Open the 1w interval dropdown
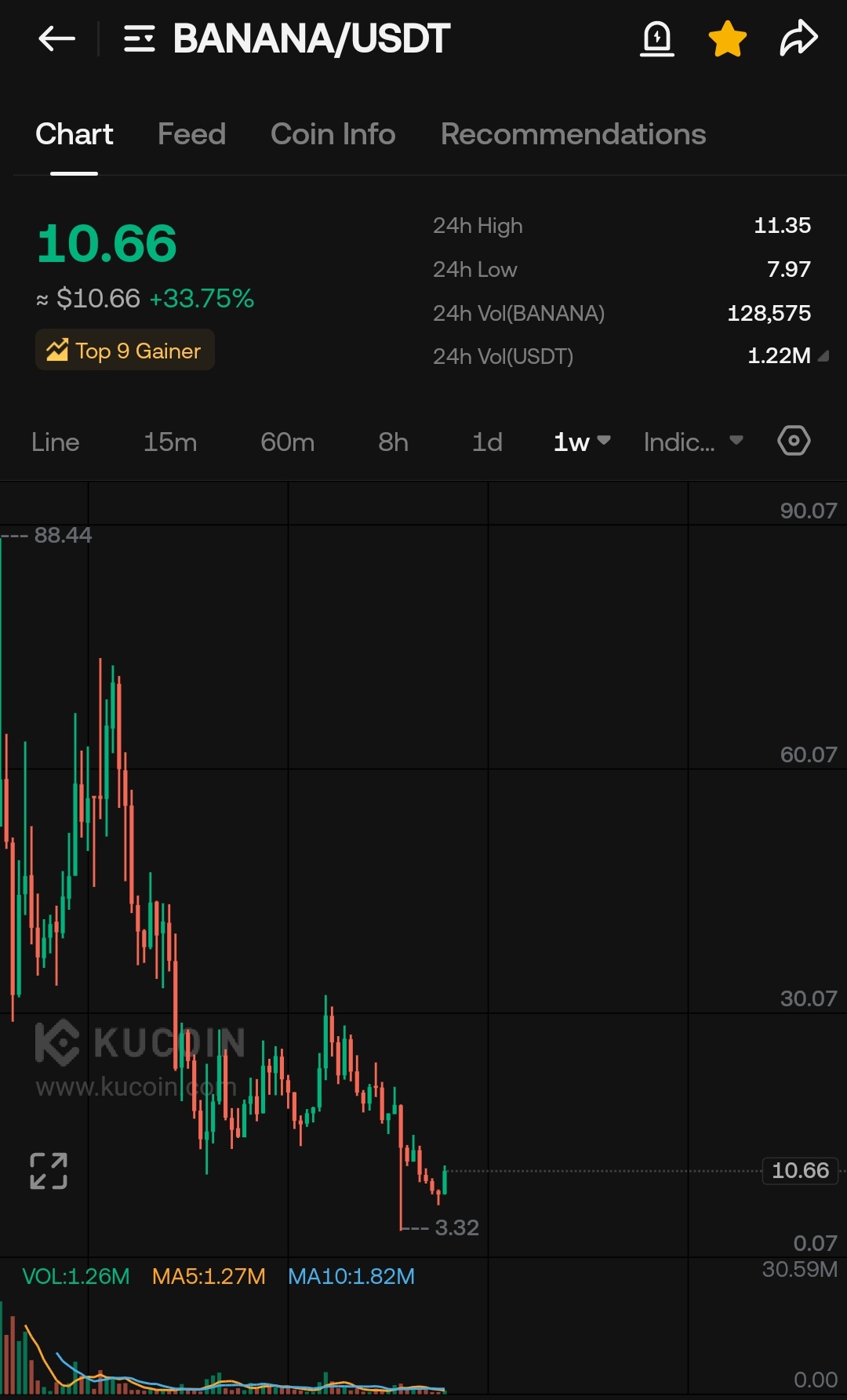Screen dimensions: 847x1400 tap(581, 442)
